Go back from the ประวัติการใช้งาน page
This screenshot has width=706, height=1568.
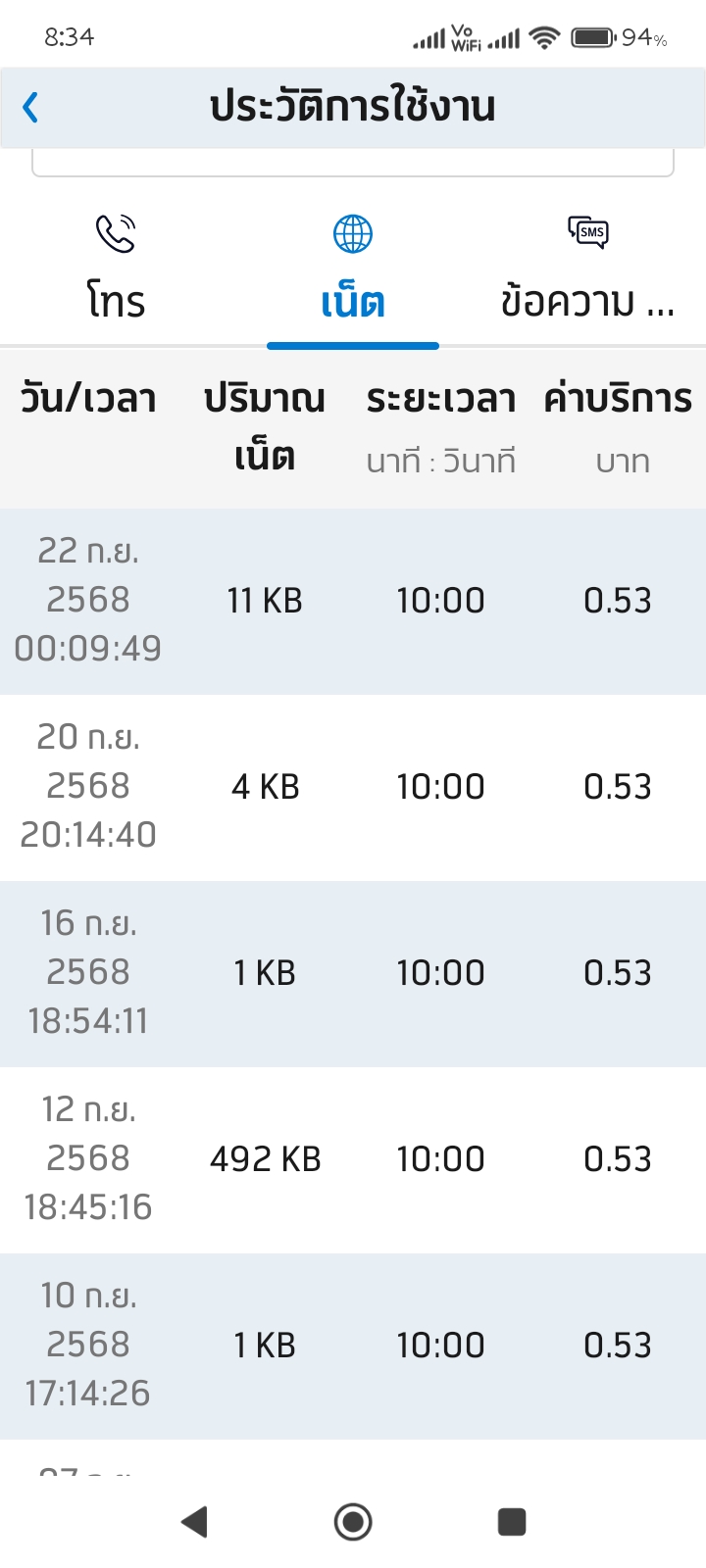click(30, 107)
